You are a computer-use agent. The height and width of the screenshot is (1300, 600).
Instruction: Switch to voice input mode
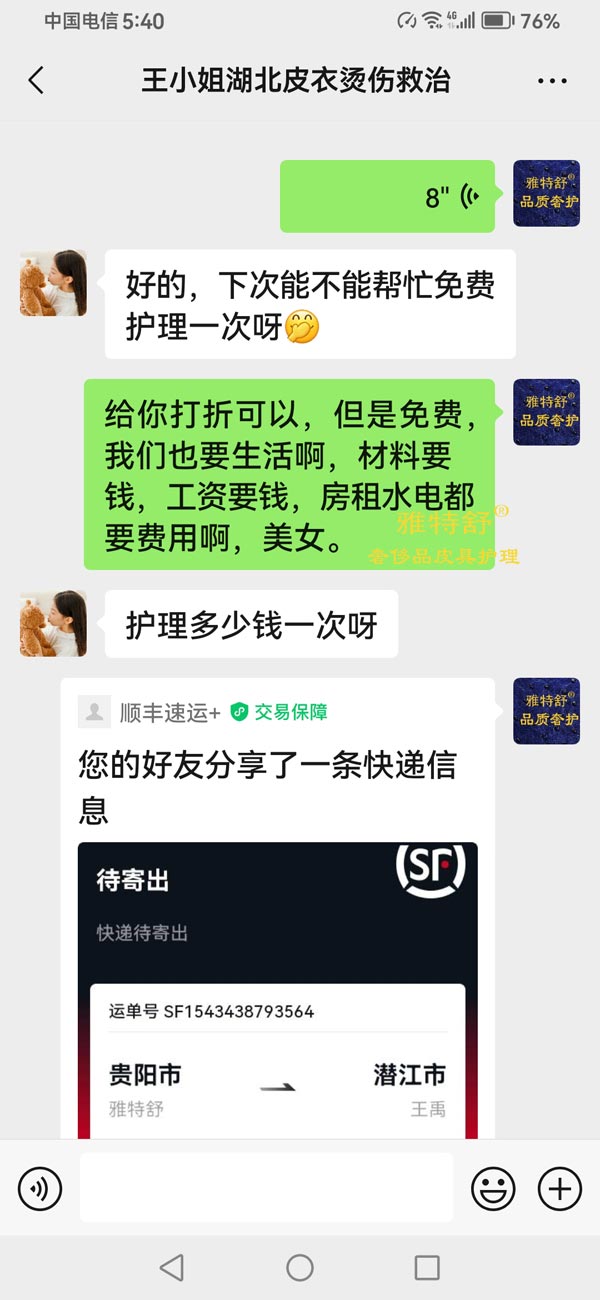point(40,1189)
